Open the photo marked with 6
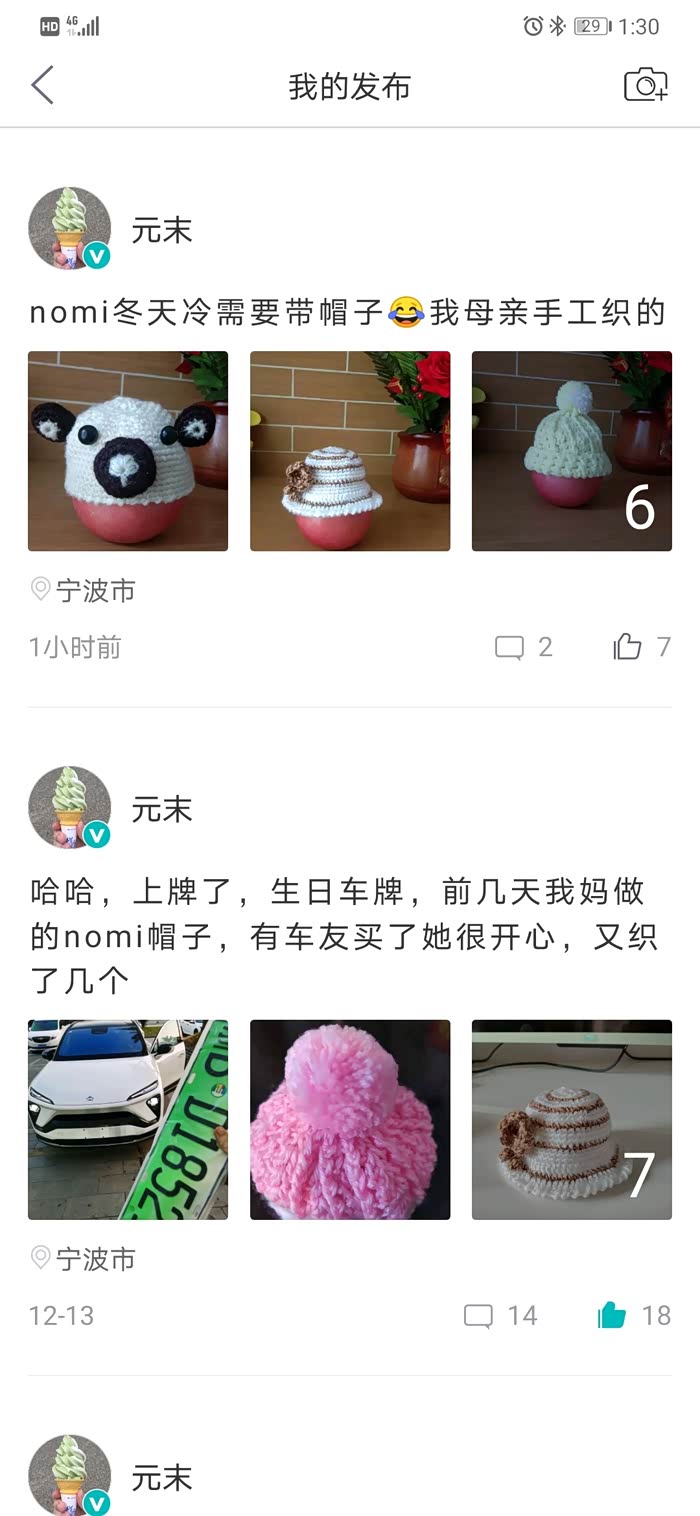 tap(572, 451)
